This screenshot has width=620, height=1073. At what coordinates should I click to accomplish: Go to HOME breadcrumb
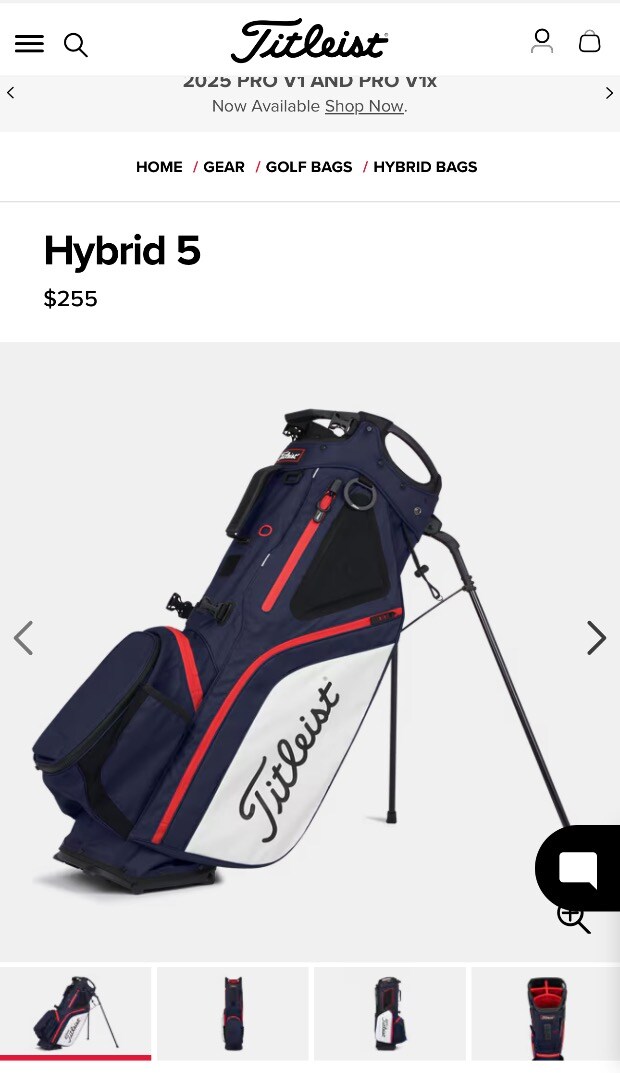click(159, 167)
